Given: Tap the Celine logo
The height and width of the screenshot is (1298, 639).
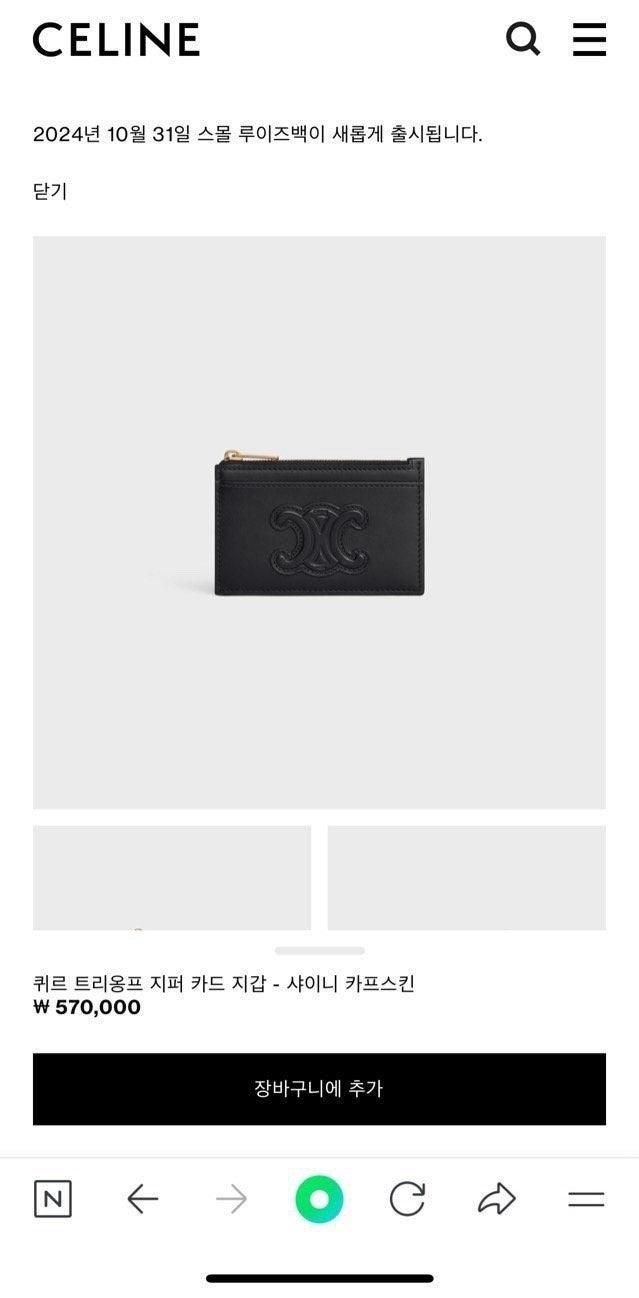Looking at the screenshot, I should (x=116, y=40).
